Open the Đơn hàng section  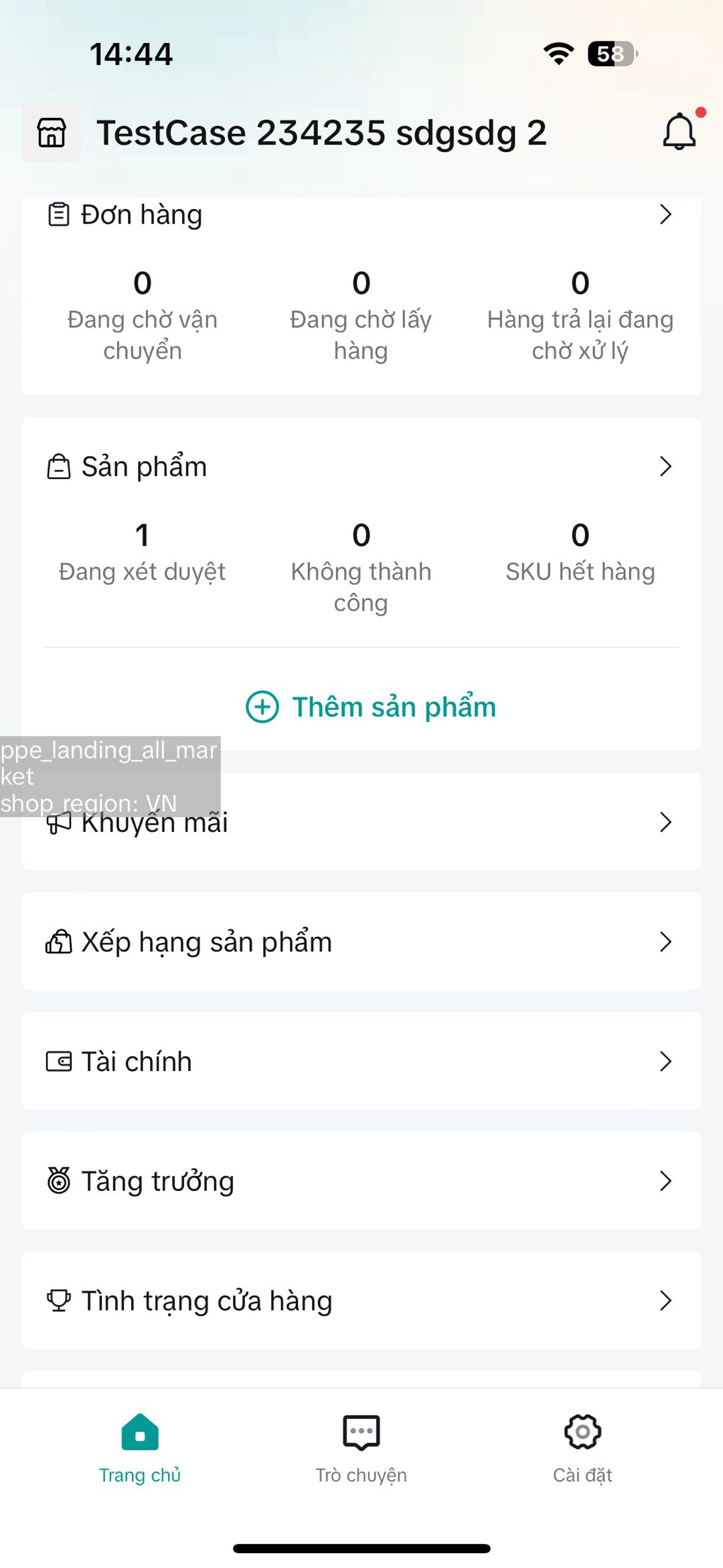tap(361, 215)
